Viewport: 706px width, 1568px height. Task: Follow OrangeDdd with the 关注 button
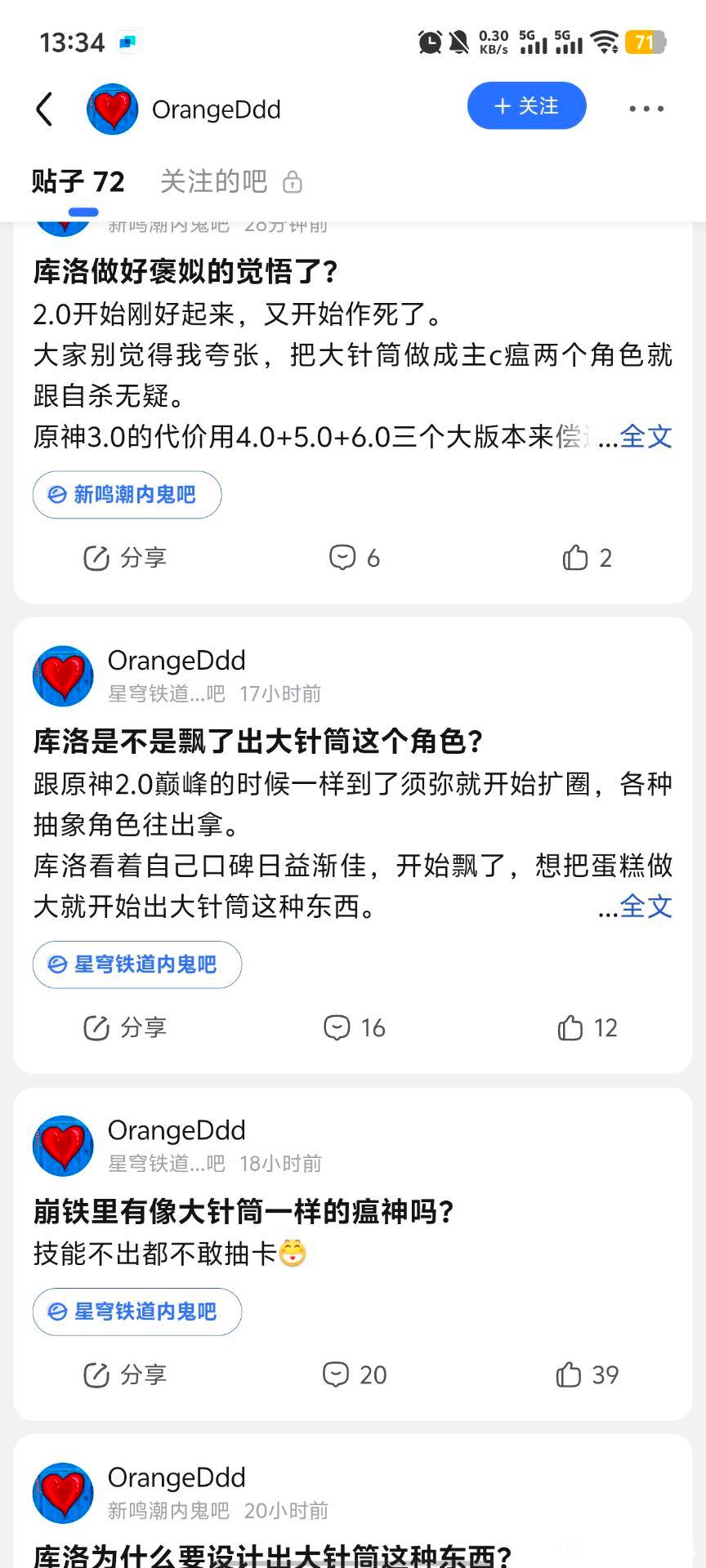pyautogui.click(x=526, y=106)
